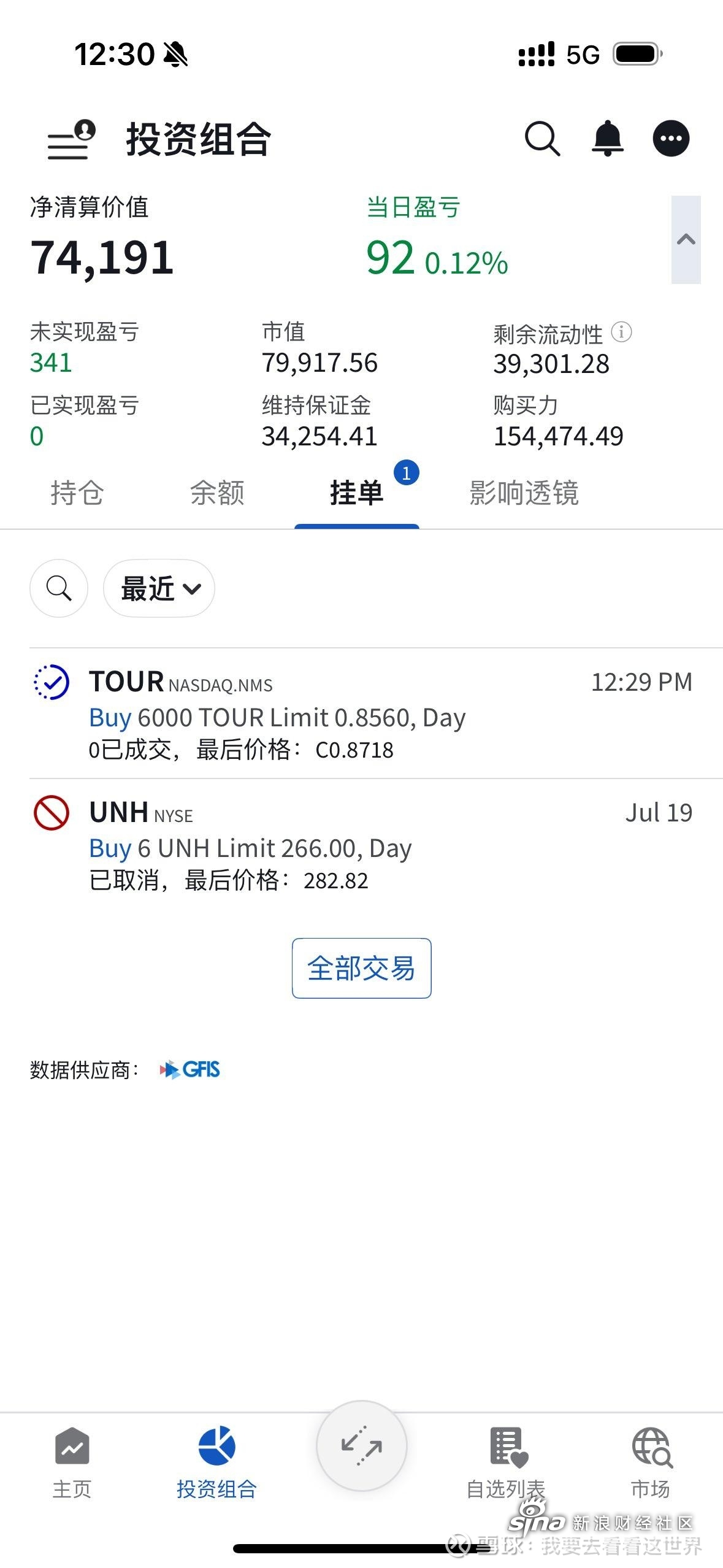The width and height of the screenshot is (723, 1568).
Task: Show info about 剩余流动性
Action: (x=621, y=332)
